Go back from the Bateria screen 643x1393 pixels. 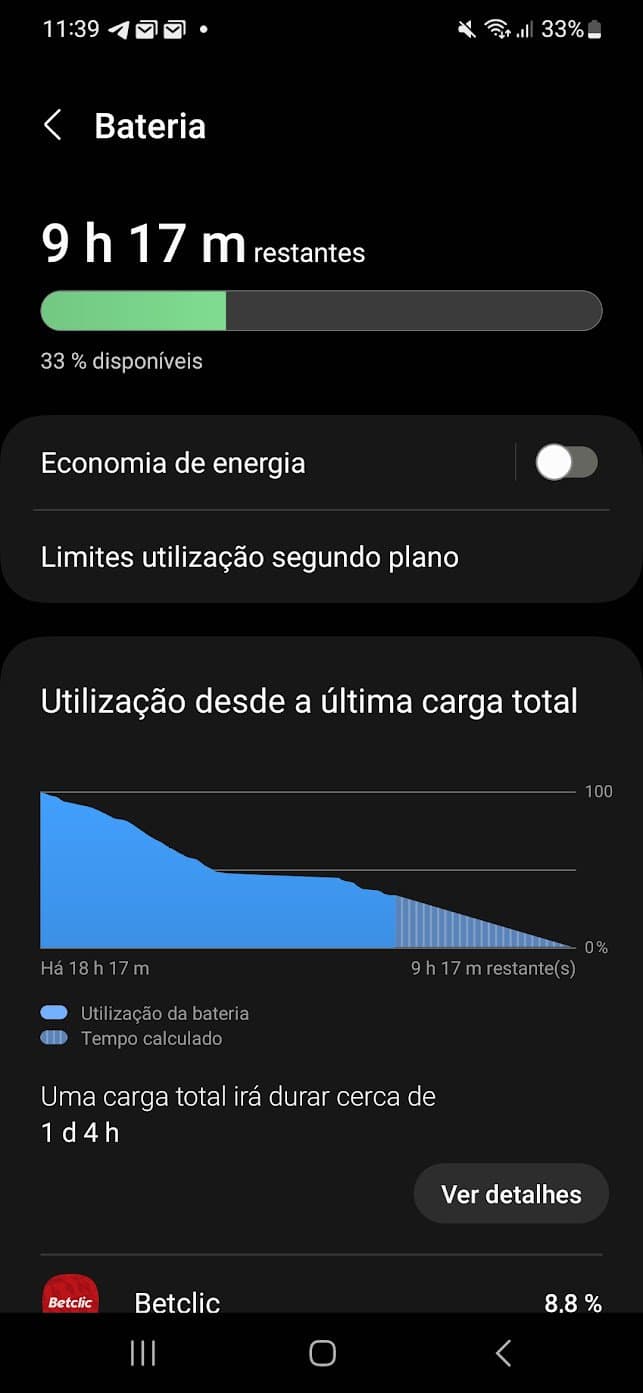(x=53, y=126)
